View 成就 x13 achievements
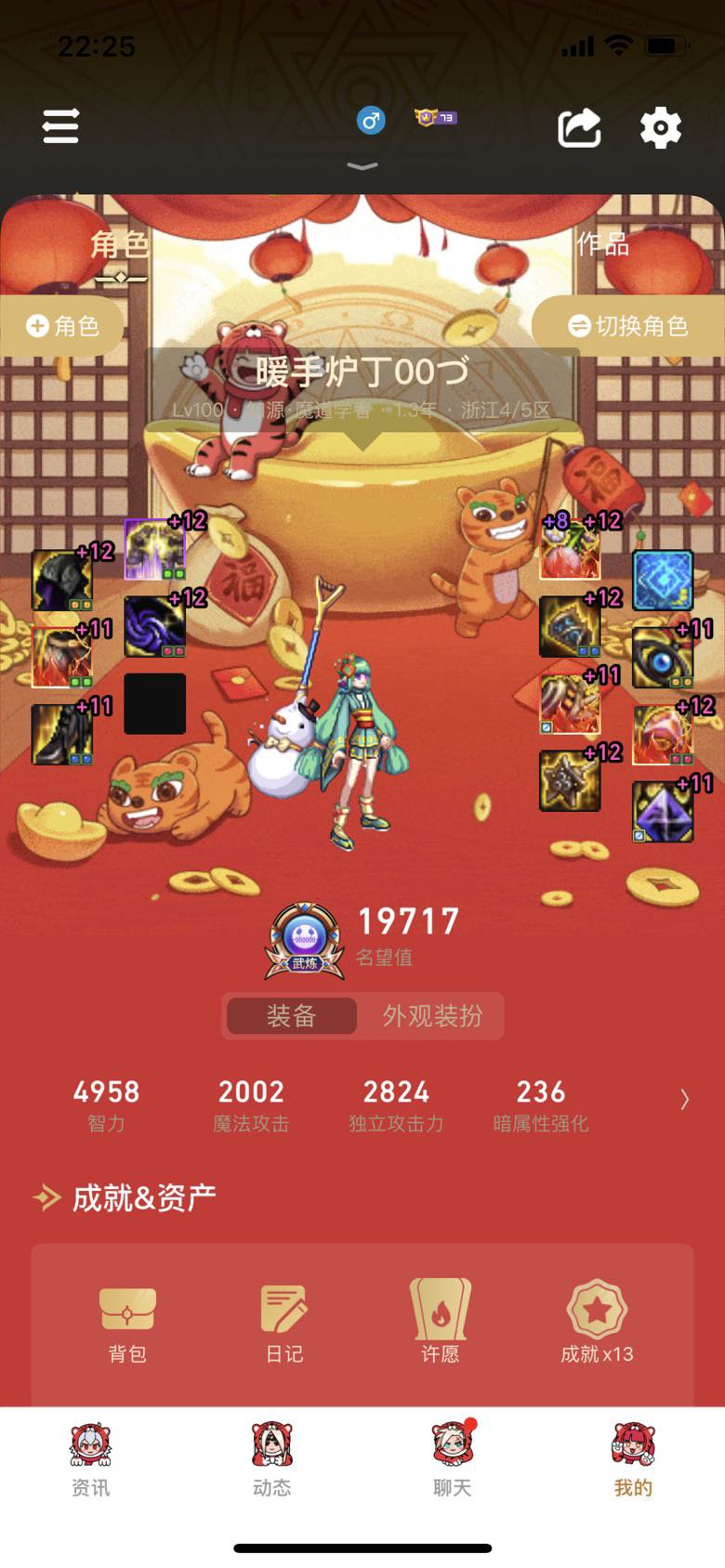The width and height of the screenshot is (725, 1568). [x=597, y=1323]
